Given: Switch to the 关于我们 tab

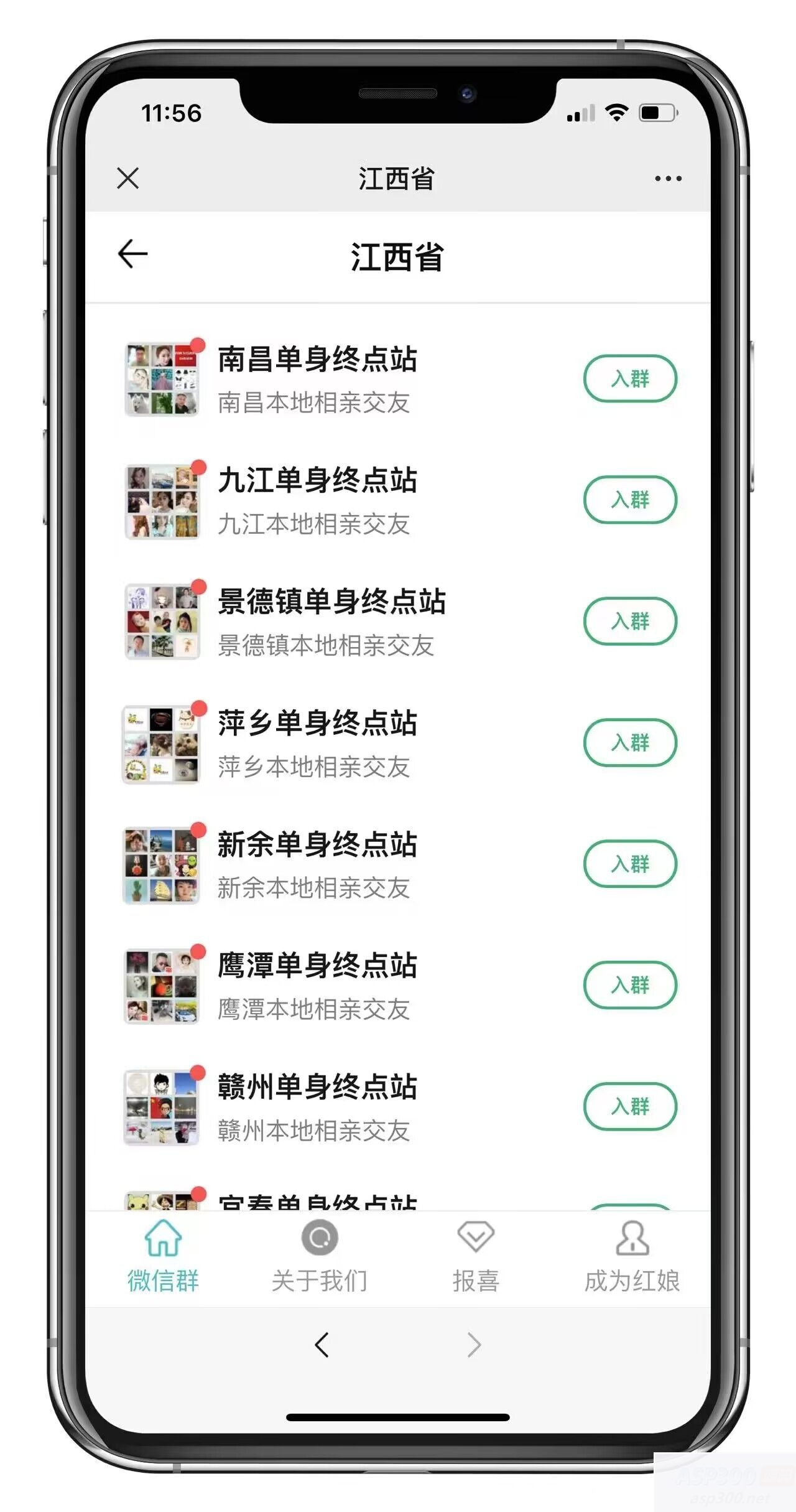Looking at the screenshot, I should (x=320, y=1256).
